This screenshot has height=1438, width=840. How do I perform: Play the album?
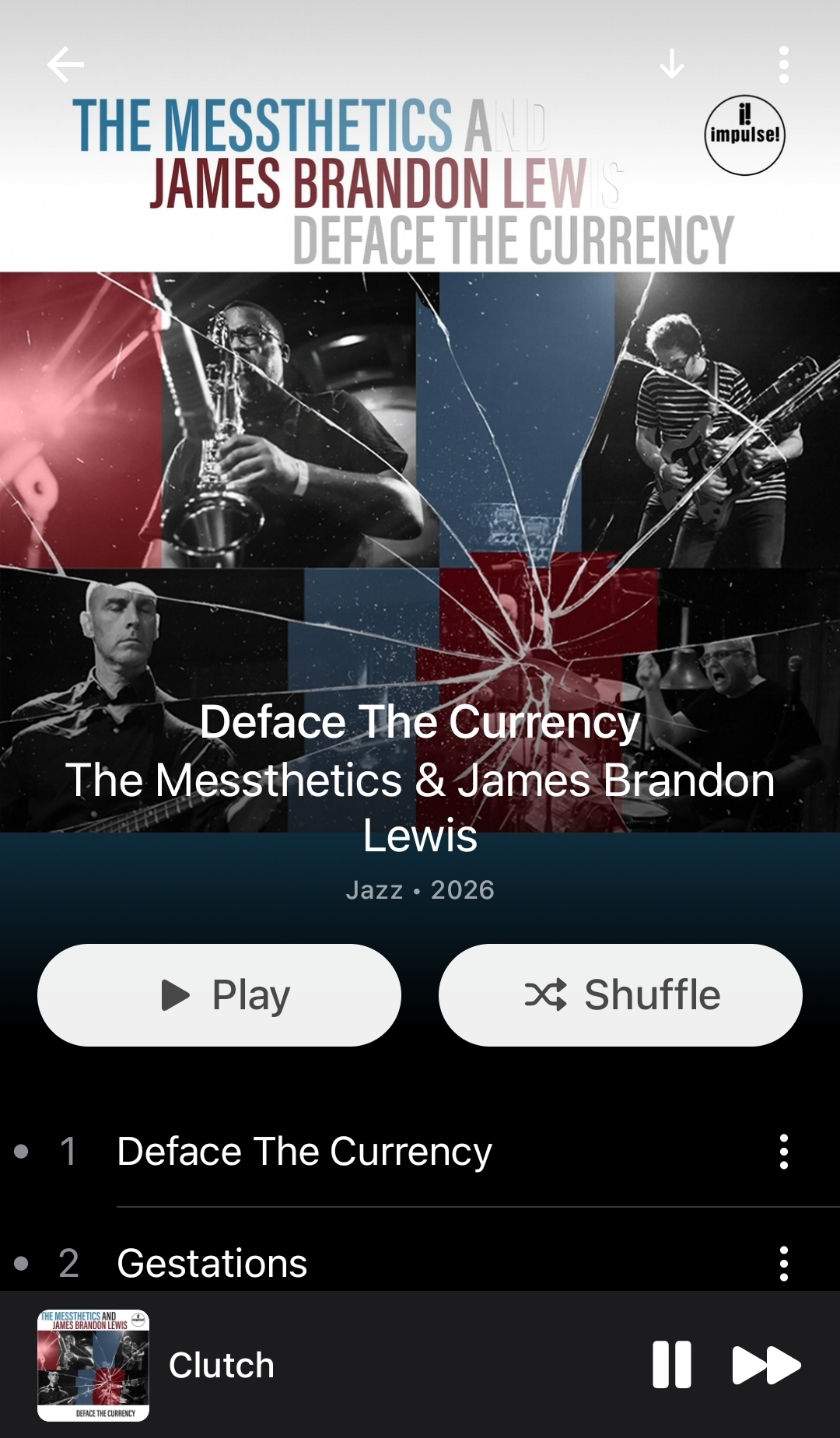[x=219, y=994]
